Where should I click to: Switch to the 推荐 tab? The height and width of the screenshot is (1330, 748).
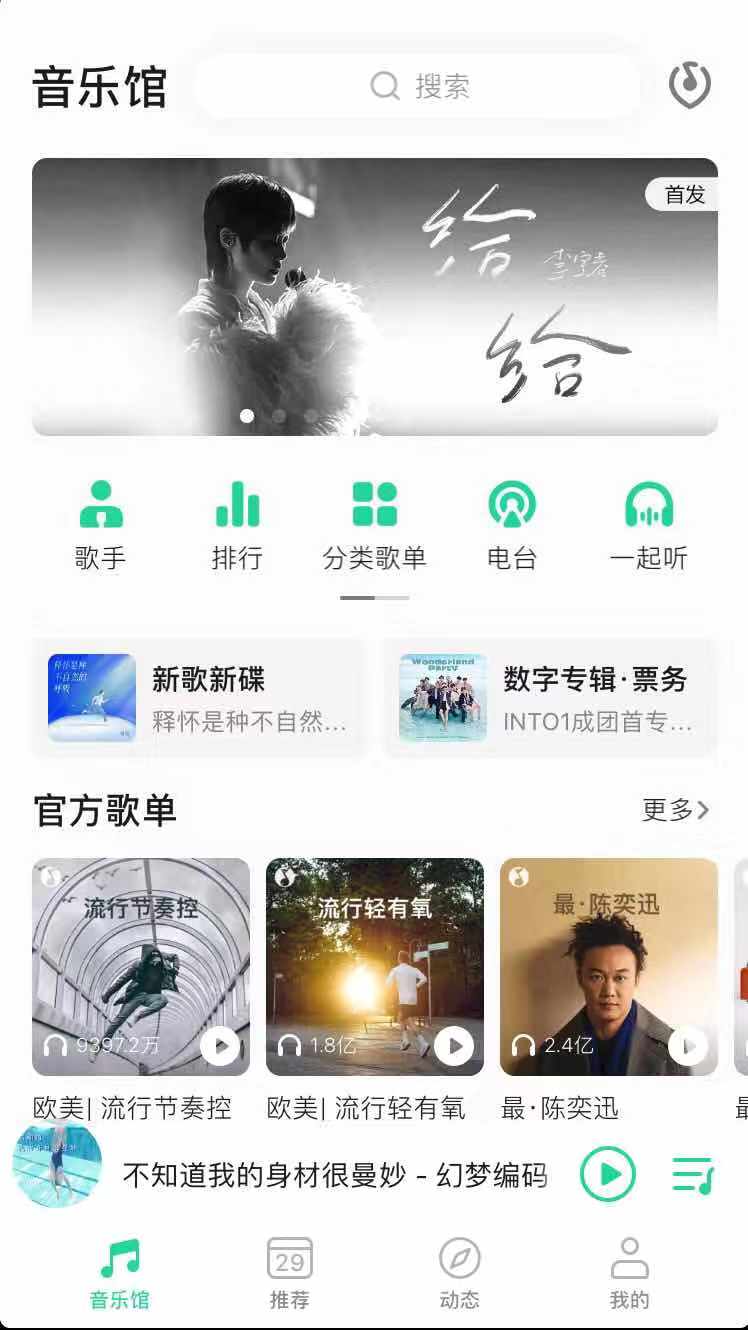pos(290,1272)
